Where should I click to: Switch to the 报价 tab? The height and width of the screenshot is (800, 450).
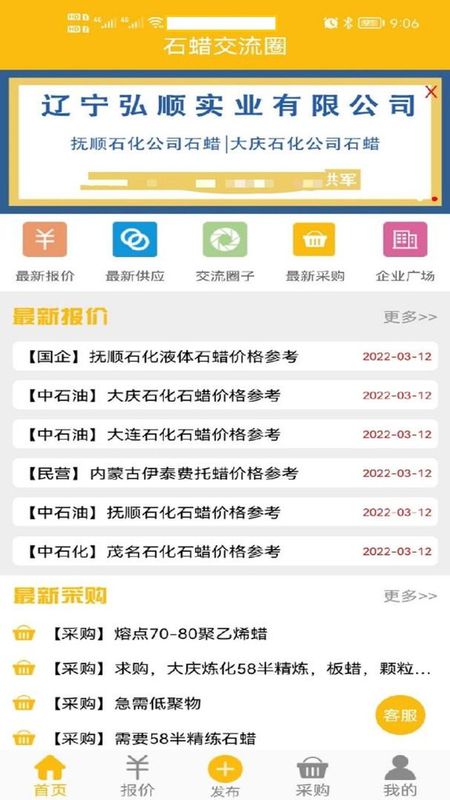pos(138,776)
